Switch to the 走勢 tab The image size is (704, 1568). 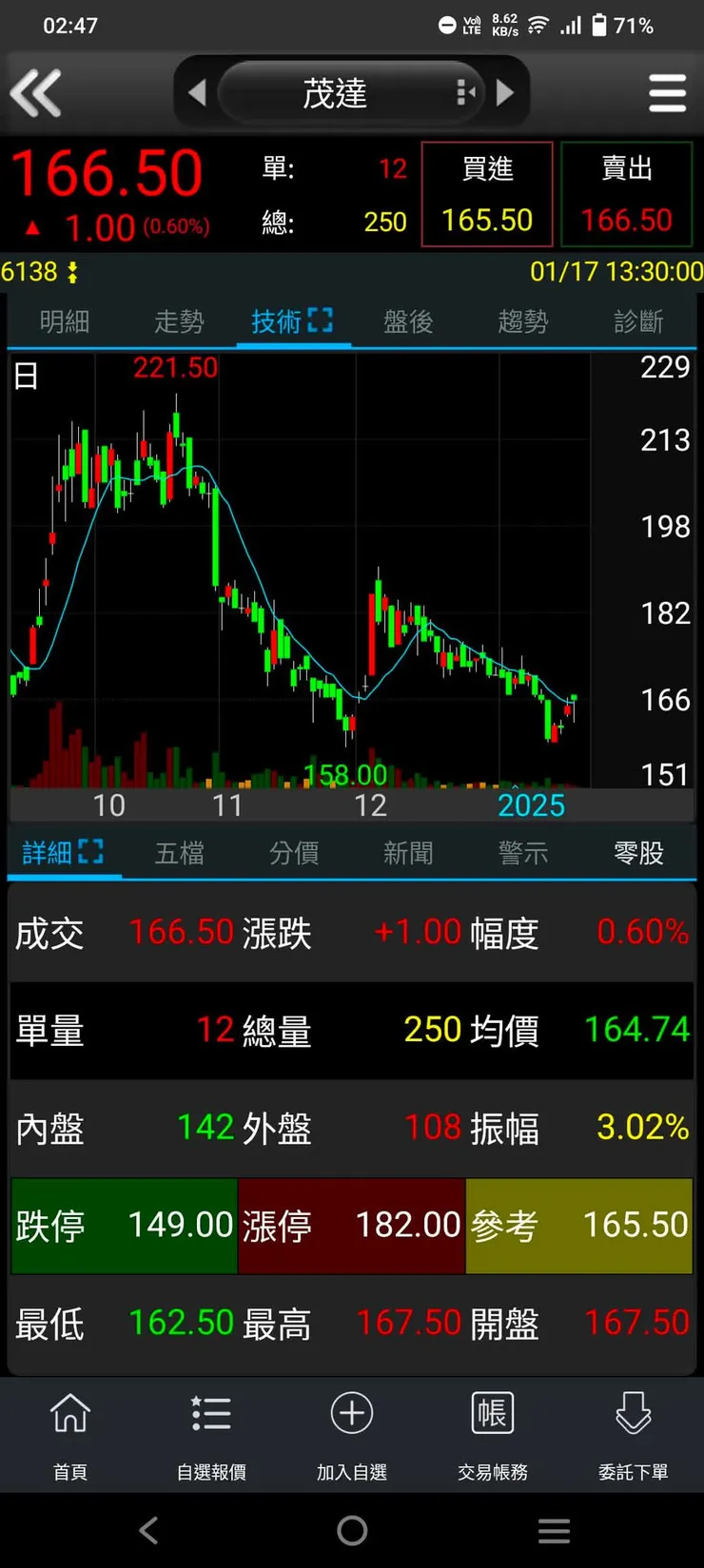pyautogui.click(x=179, y=320)
